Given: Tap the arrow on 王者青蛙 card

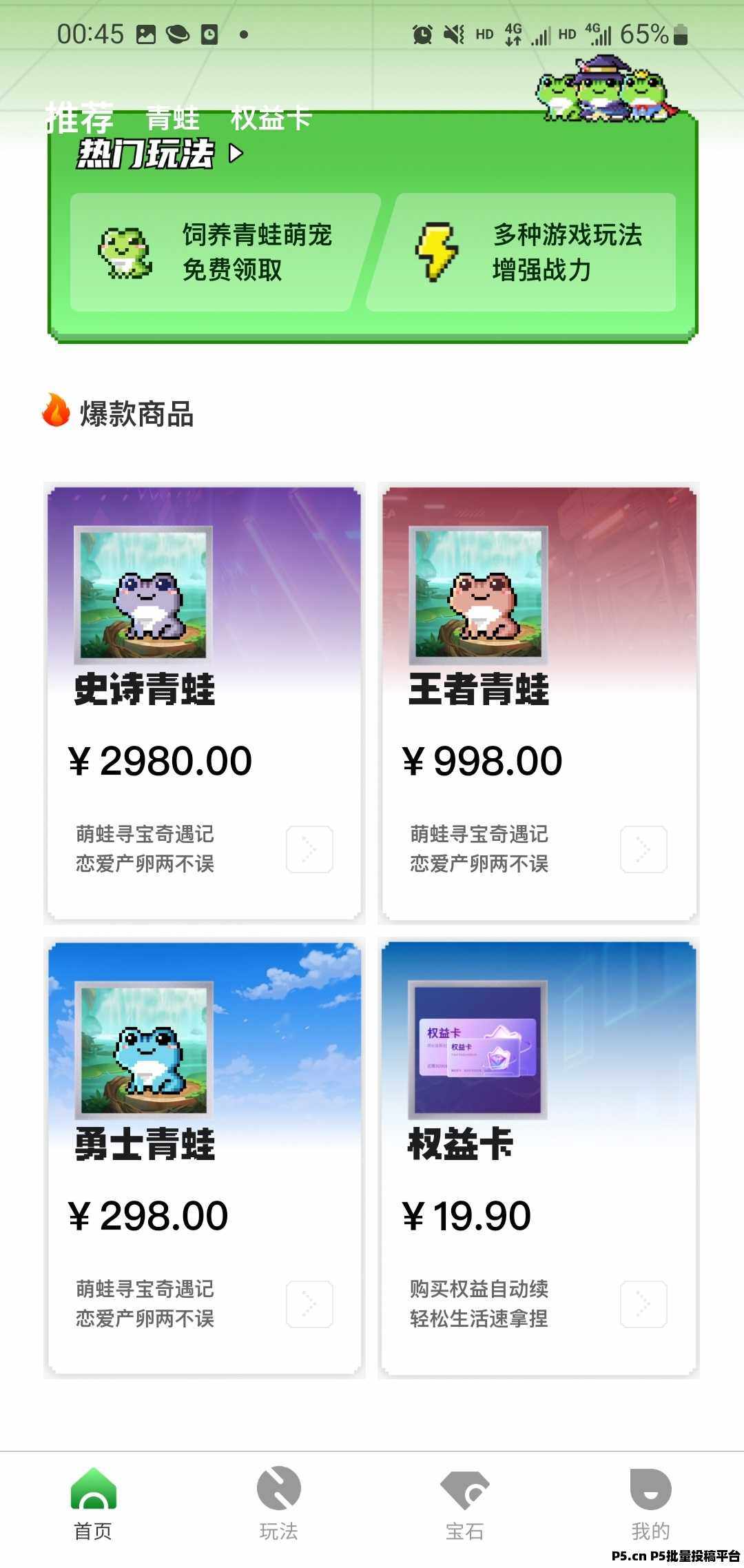Looking at the screenshot, I should point(643,849).
